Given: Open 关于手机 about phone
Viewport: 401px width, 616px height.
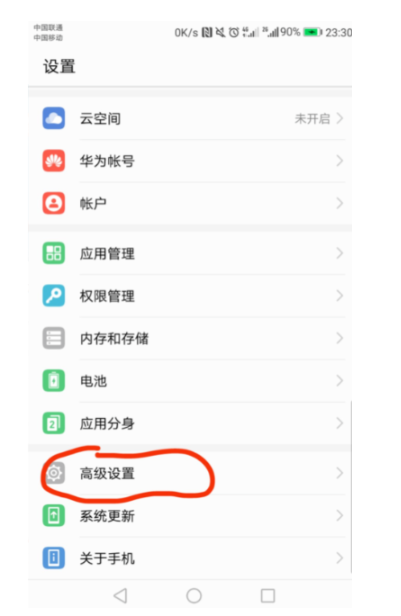Looking at the screenshot, I should [x=190, y=558].
